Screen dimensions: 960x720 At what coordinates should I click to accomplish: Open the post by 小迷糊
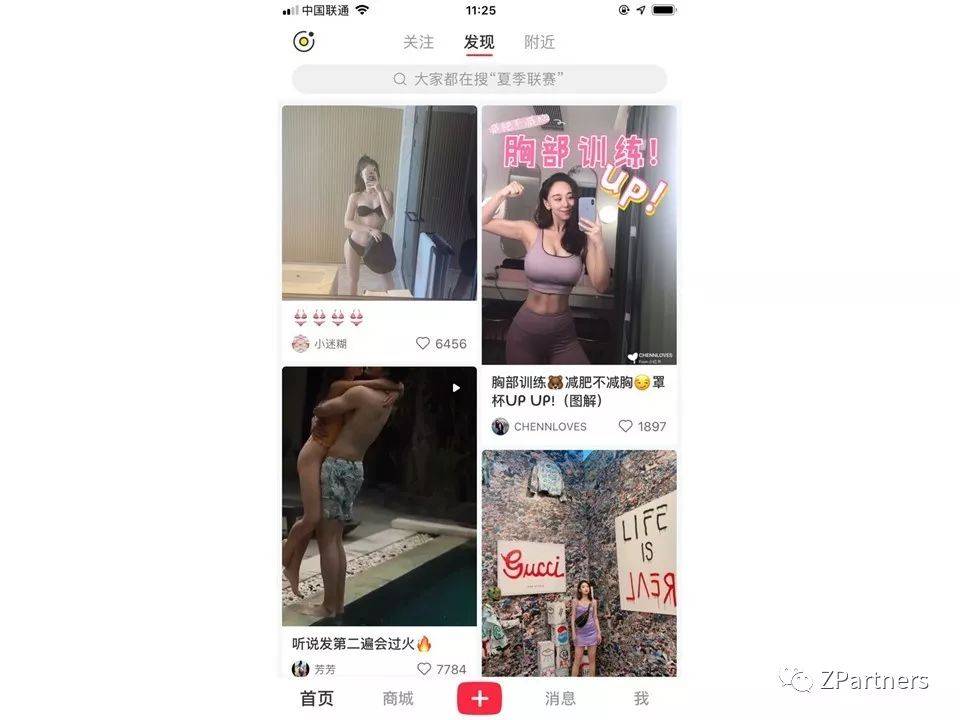coord(379,203)
